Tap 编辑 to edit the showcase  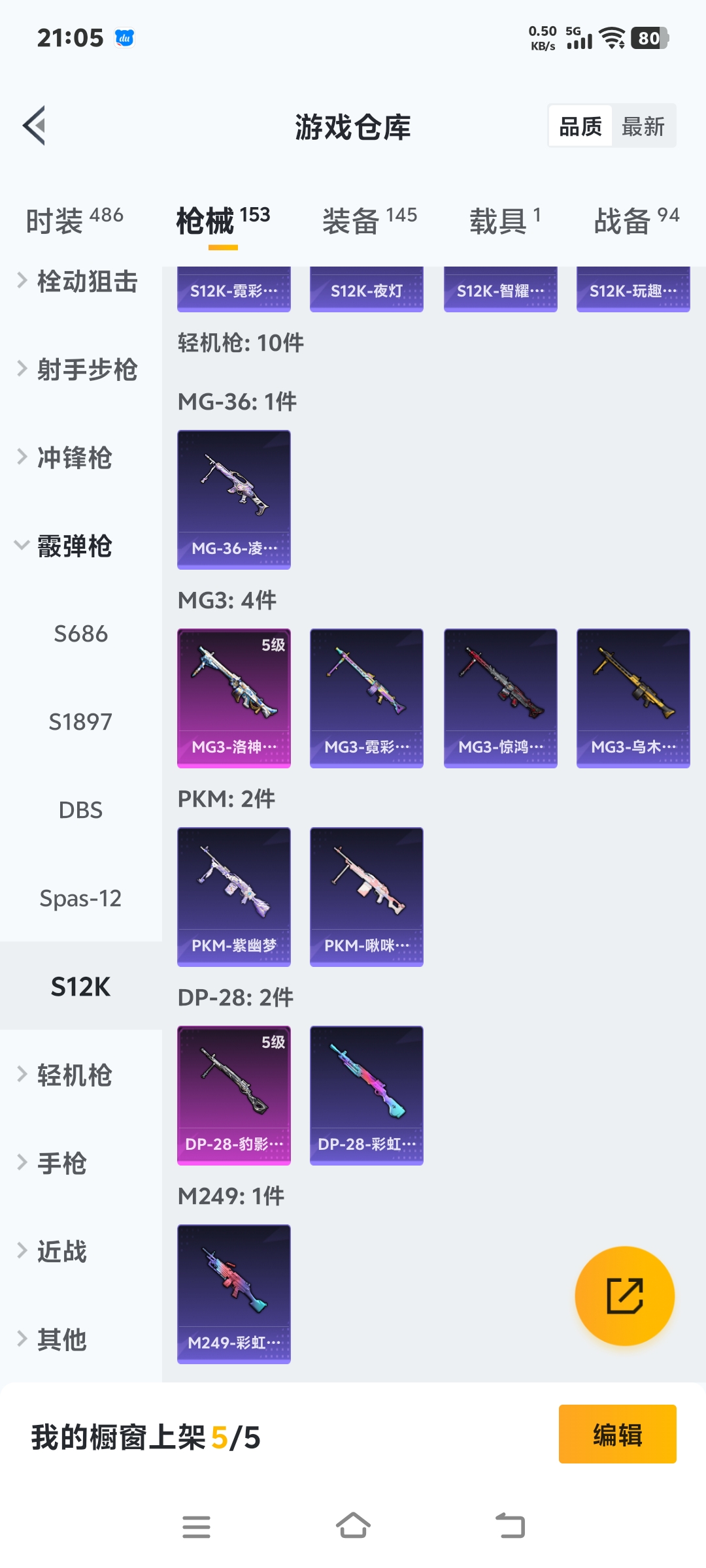(617, 1434)
